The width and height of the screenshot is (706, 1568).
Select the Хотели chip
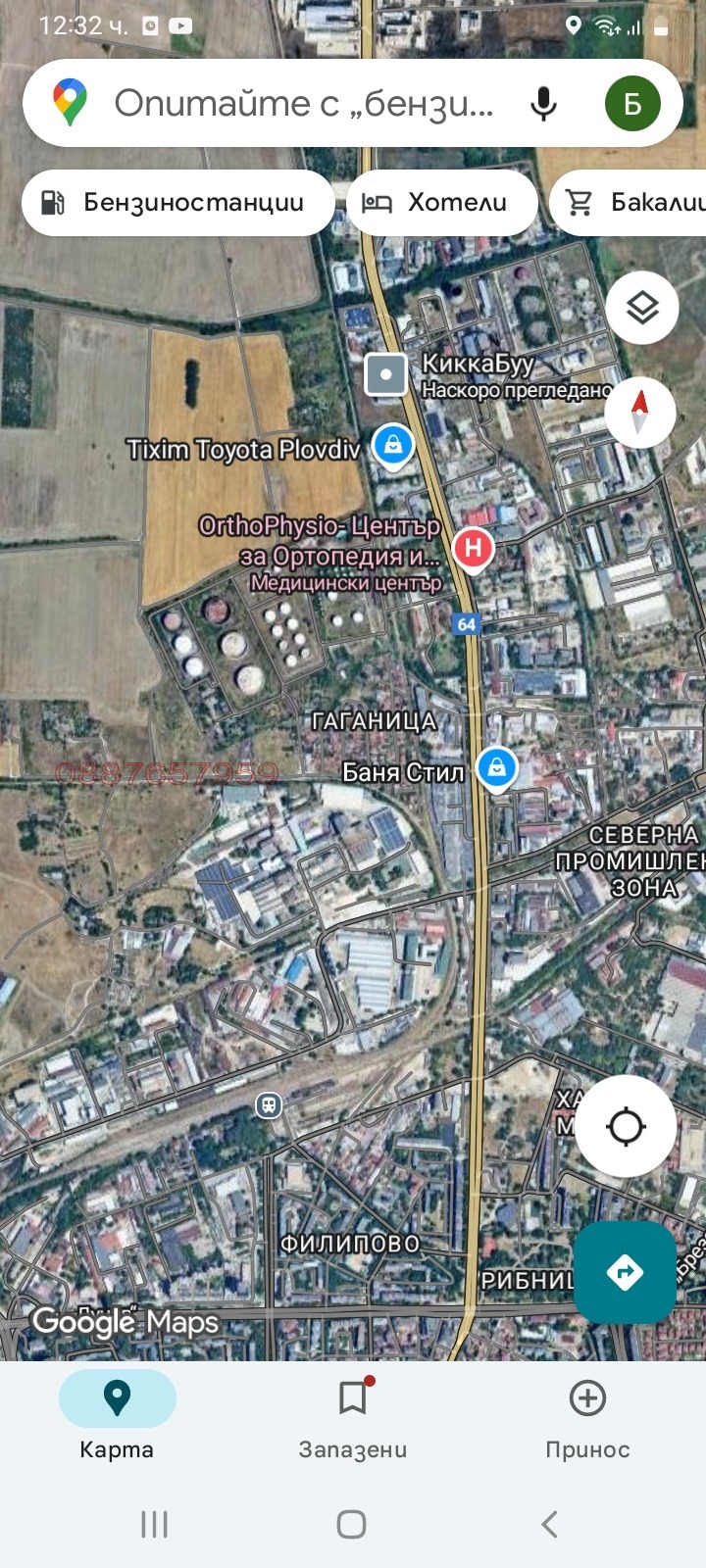441,203
